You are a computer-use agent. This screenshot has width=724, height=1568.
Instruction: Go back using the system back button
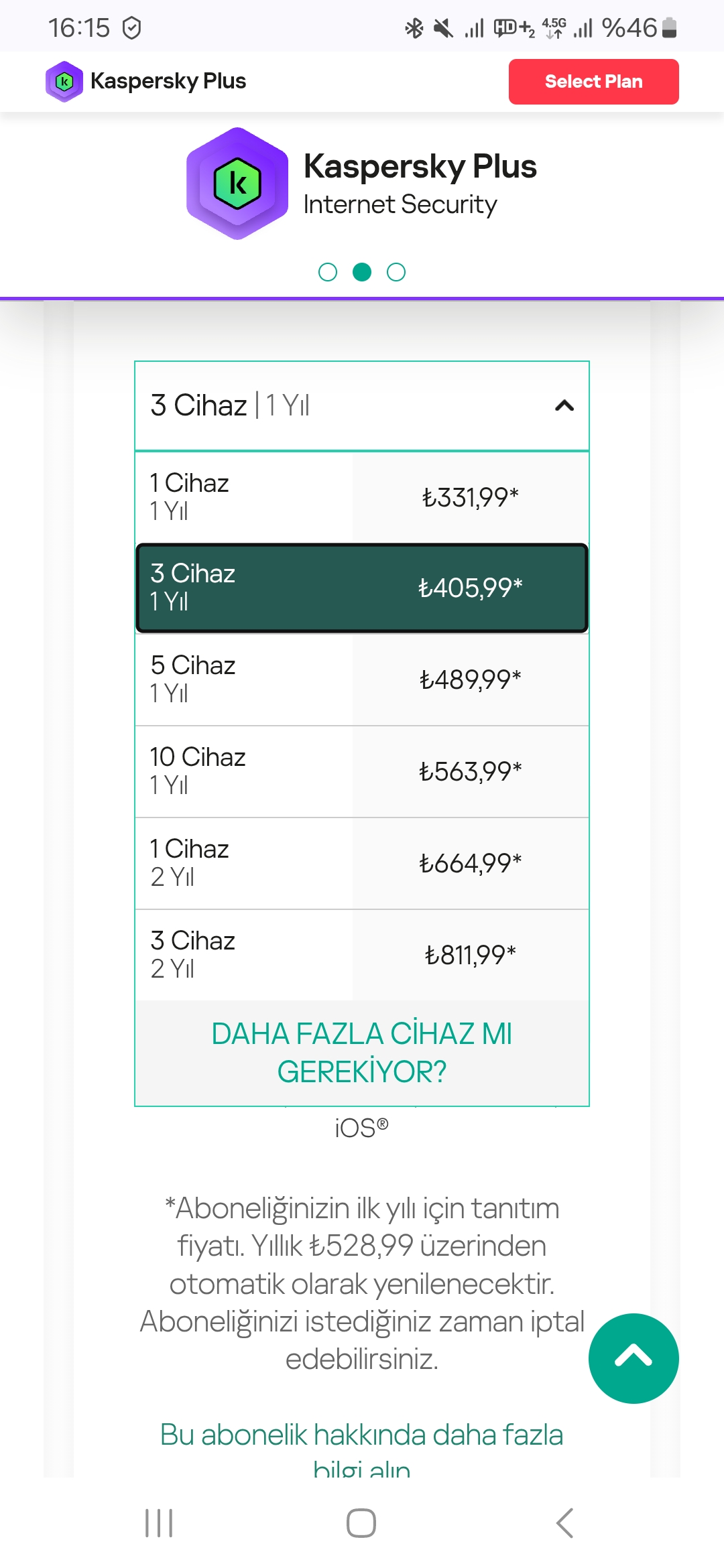564,1523
